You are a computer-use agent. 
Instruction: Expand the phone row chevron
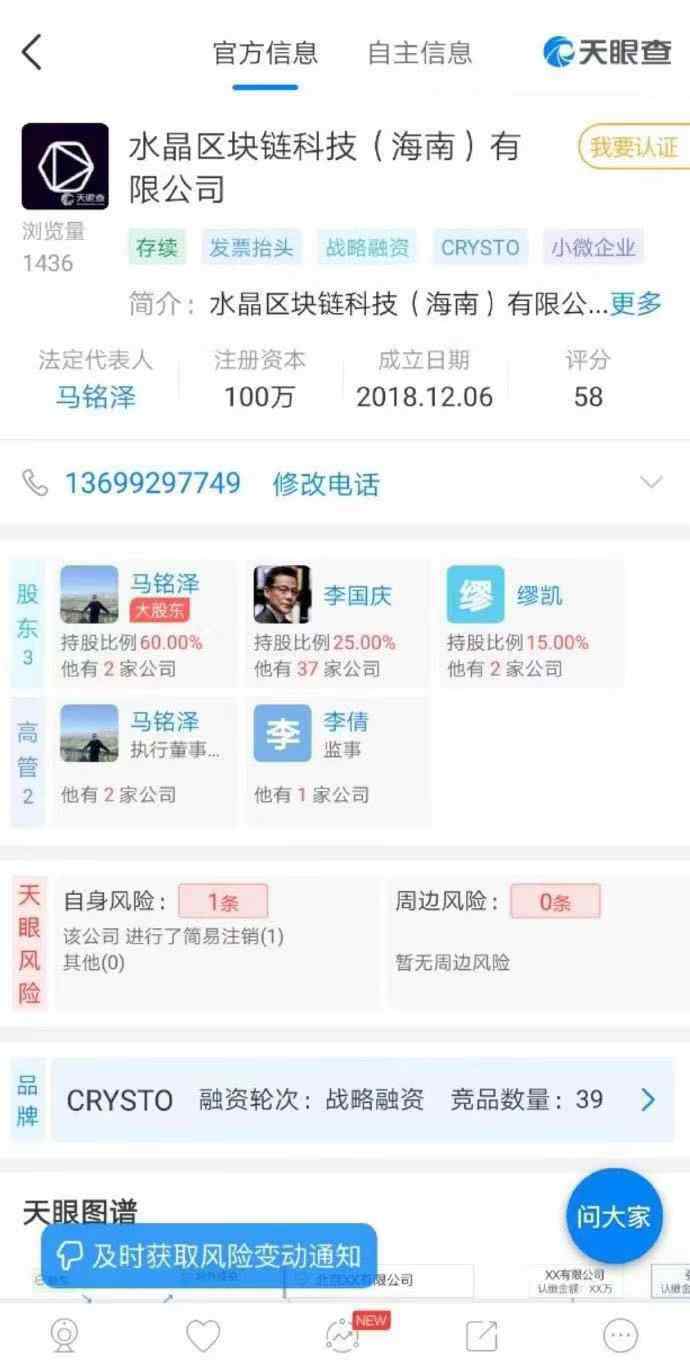[x=651, y=483]
